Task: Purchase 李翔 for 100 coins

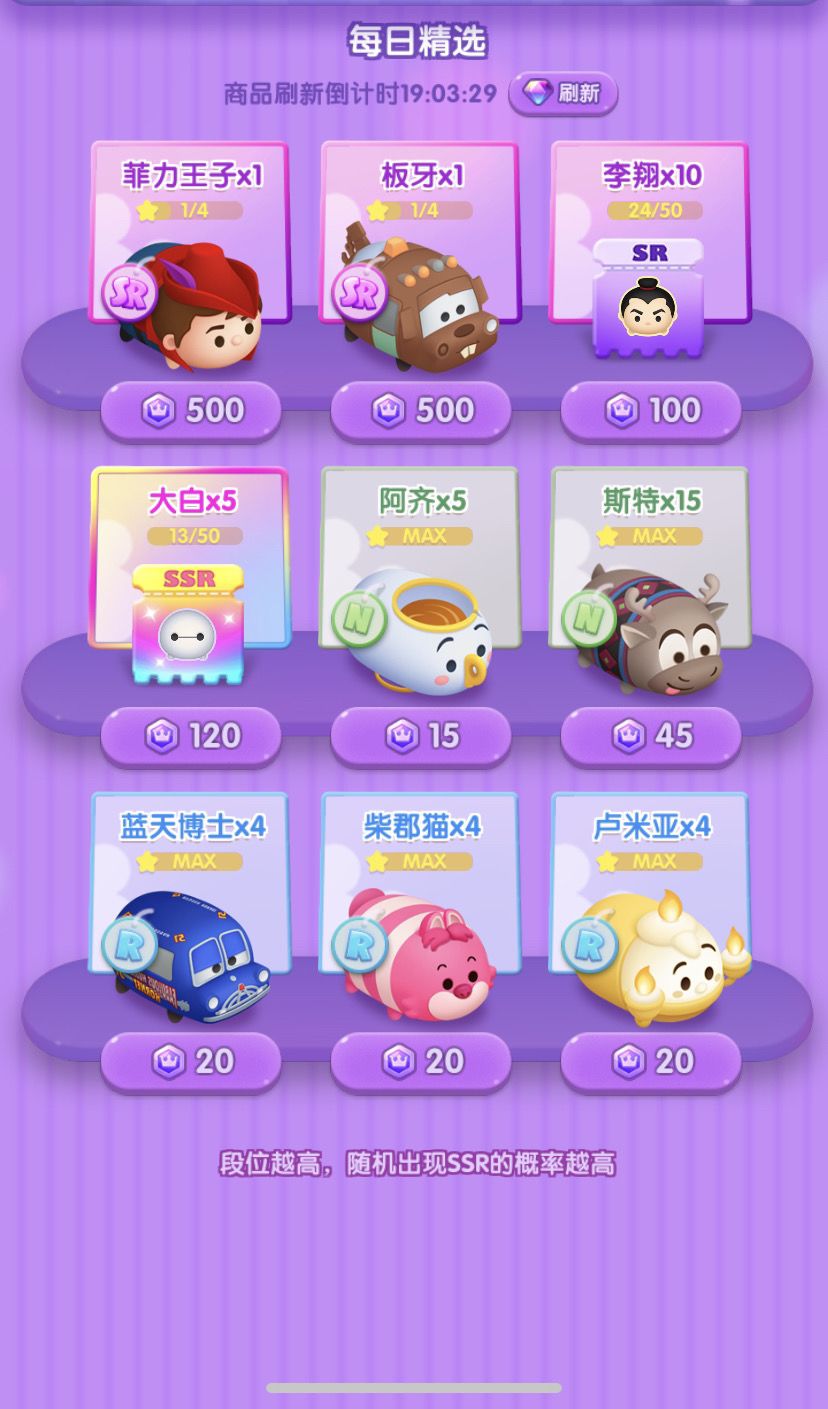Action: point(650,411)
